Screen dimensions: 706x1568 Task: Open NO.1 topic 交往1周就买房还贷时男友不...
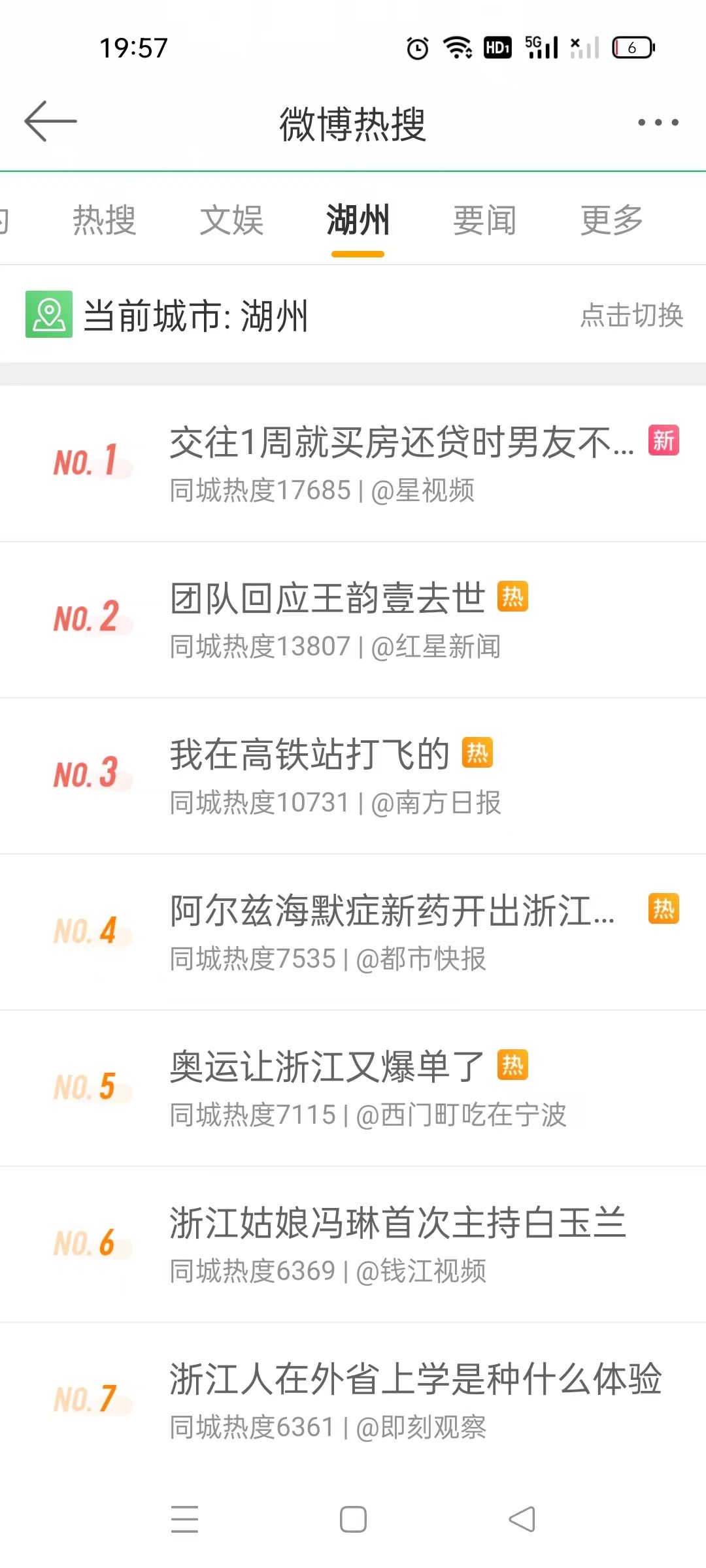pos(353,464)
